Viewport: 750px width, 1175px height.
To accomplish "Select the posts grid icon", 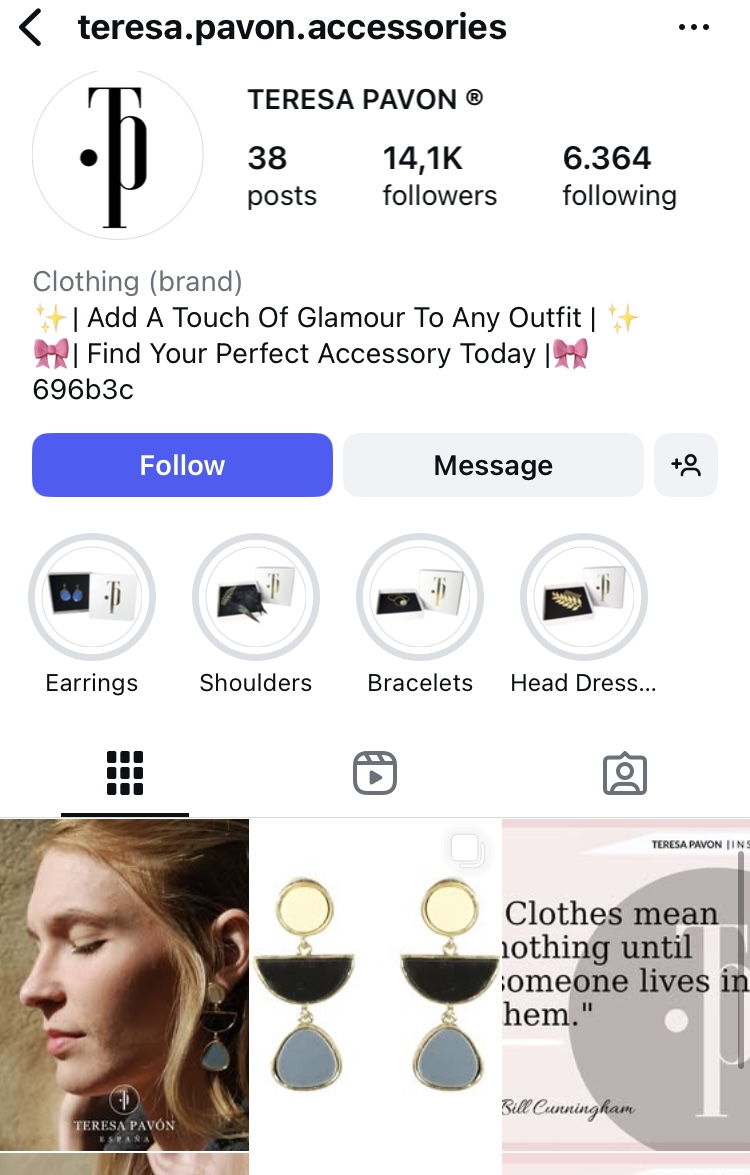I will point(124,772).
